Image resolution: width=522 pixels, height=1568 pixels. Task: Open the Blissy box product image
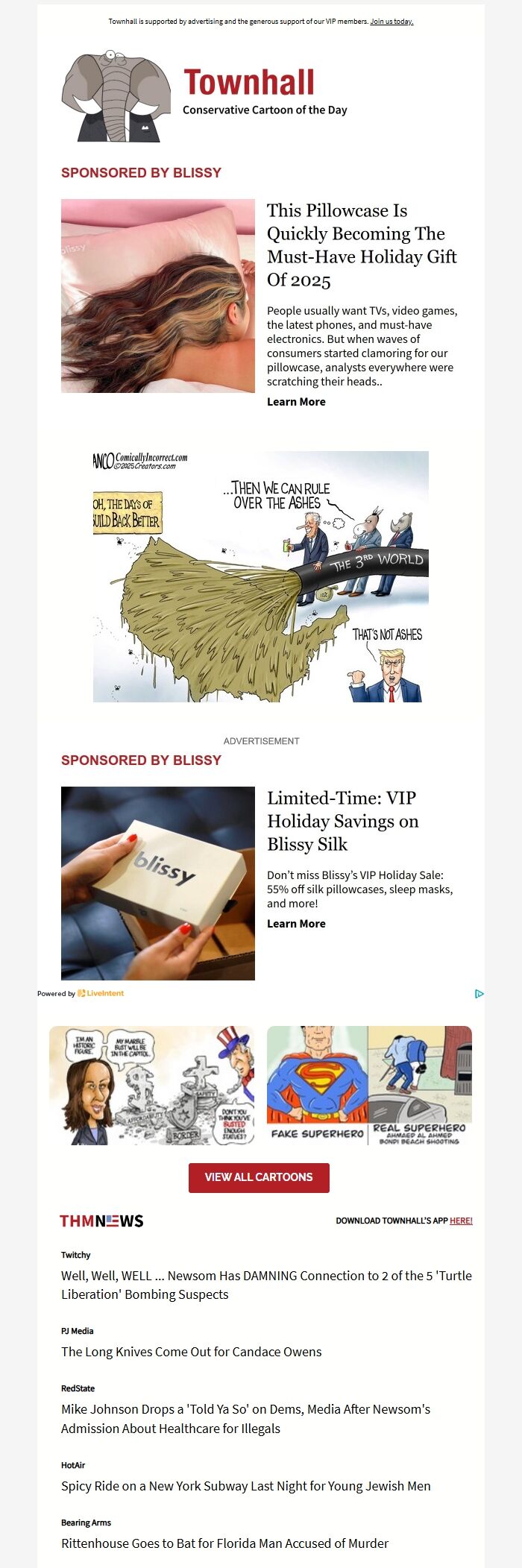point(158,883)
